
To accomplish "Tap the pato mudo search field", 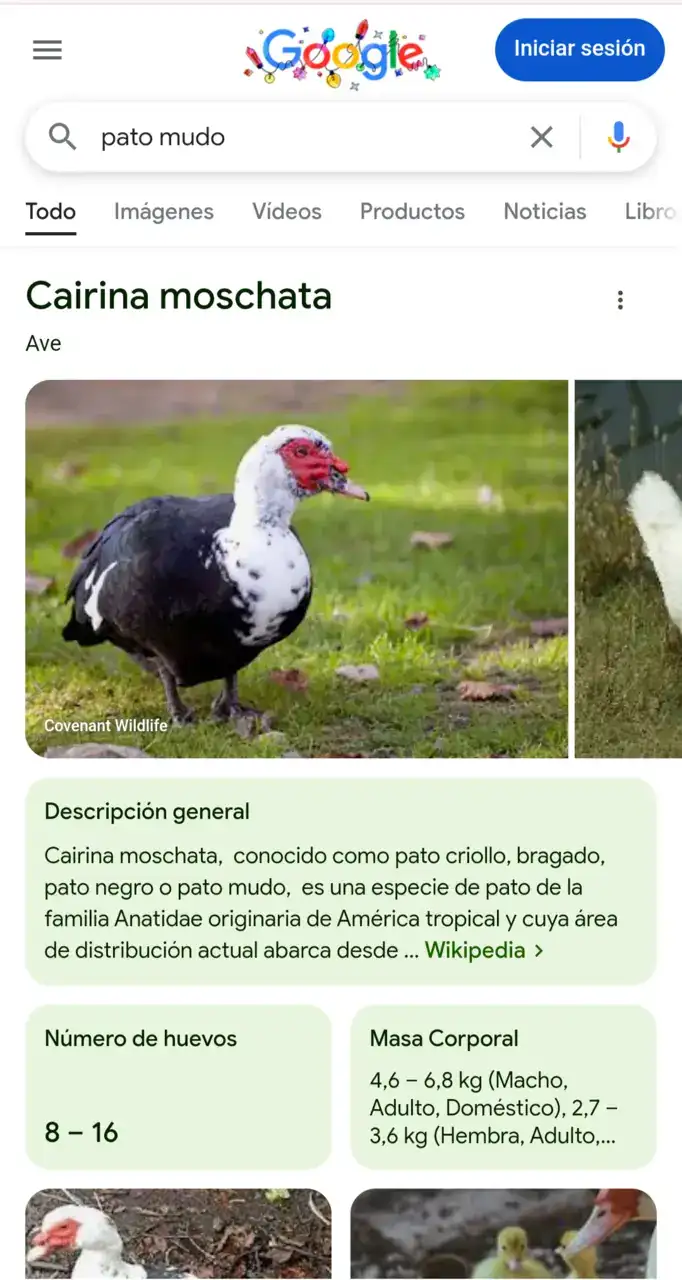I will [300, 137].
